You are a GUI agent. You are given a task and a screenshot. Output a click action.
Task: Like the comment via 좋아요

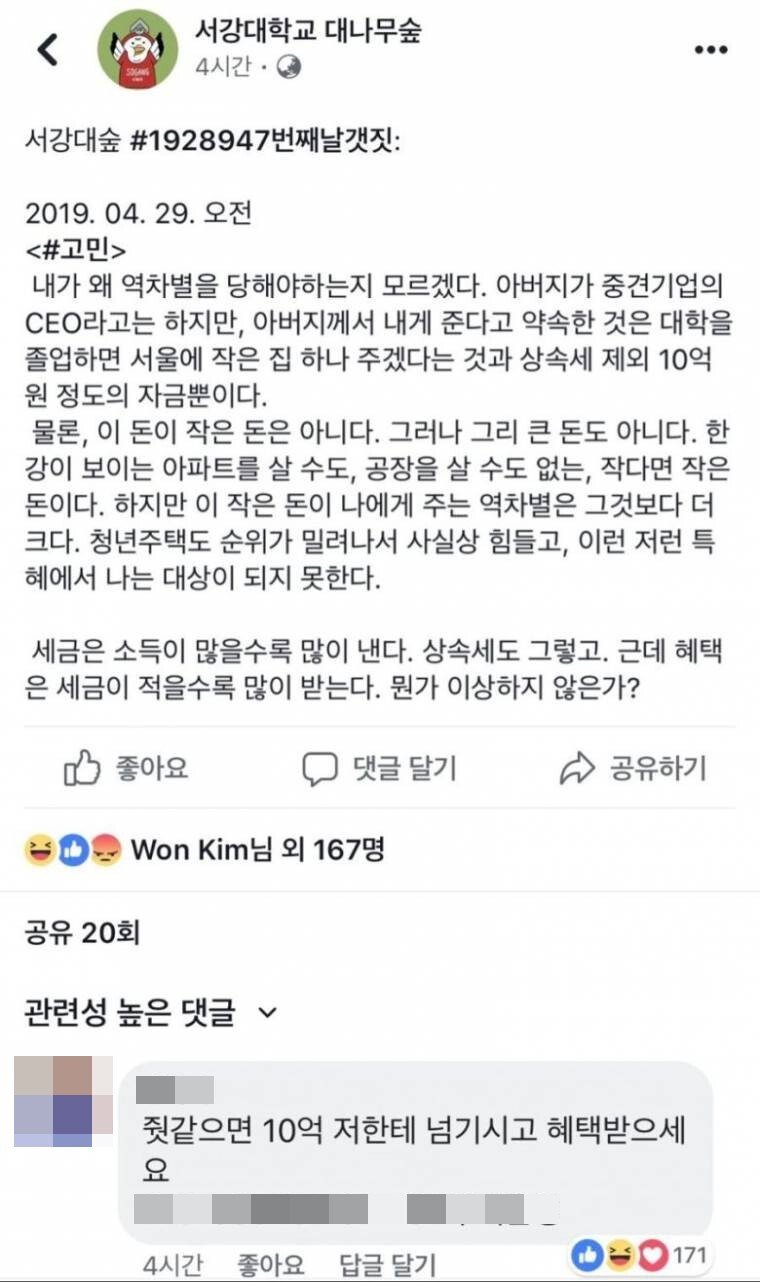click(271, 1262)
